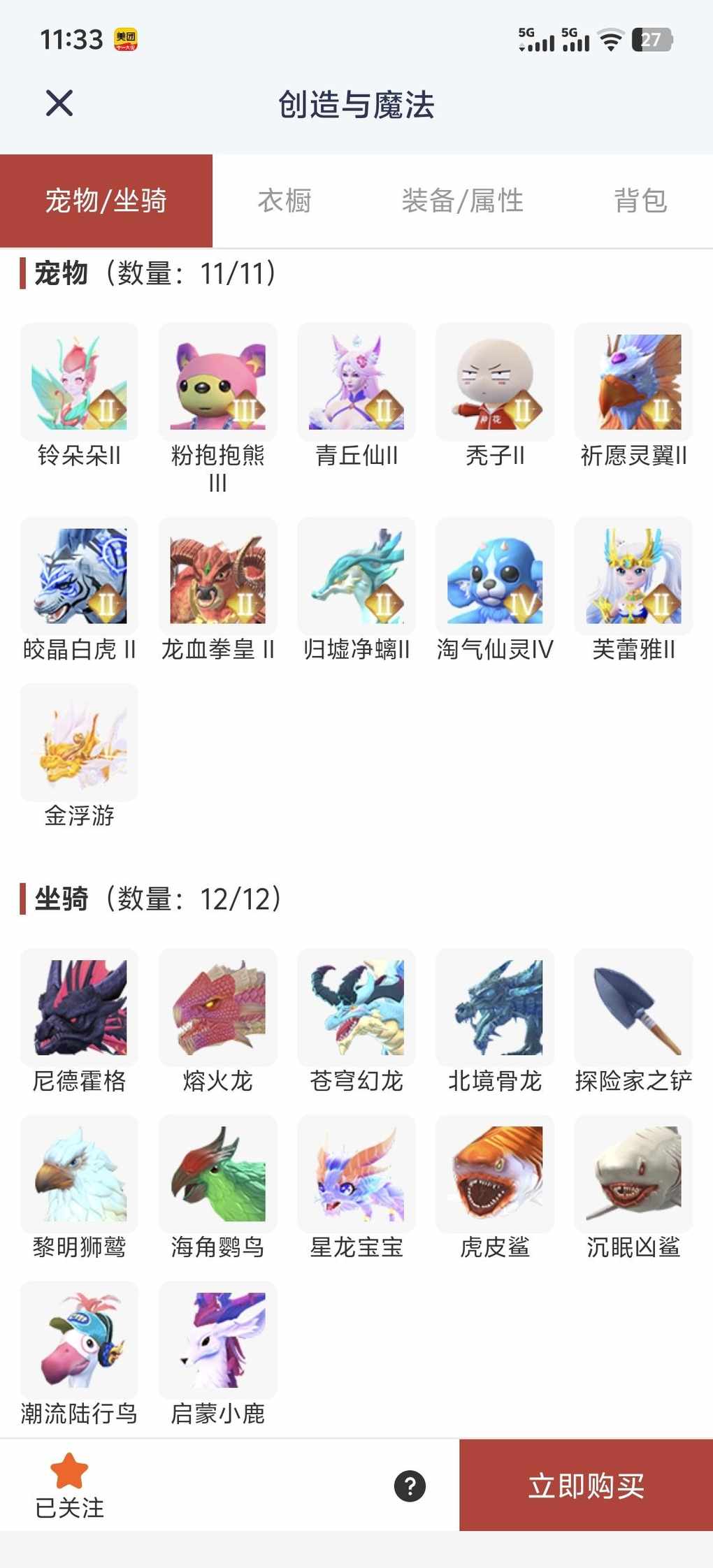Tap the 潮流陆行鸟 mount tile
The width and height of the screenshot is (713, 1568).
pos(79,1340)
